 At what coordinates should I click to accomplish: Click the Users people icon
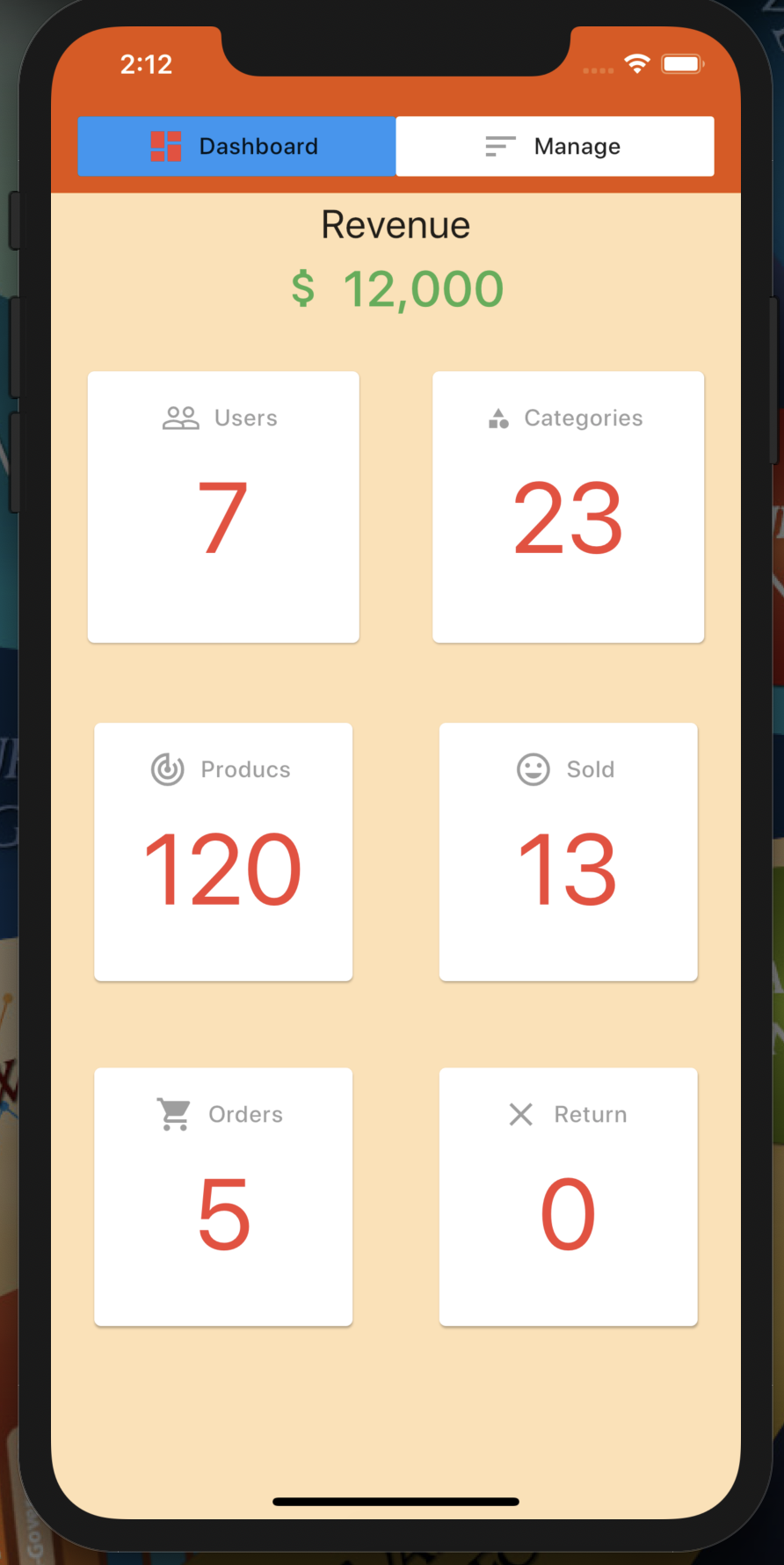tap(178, 418)
